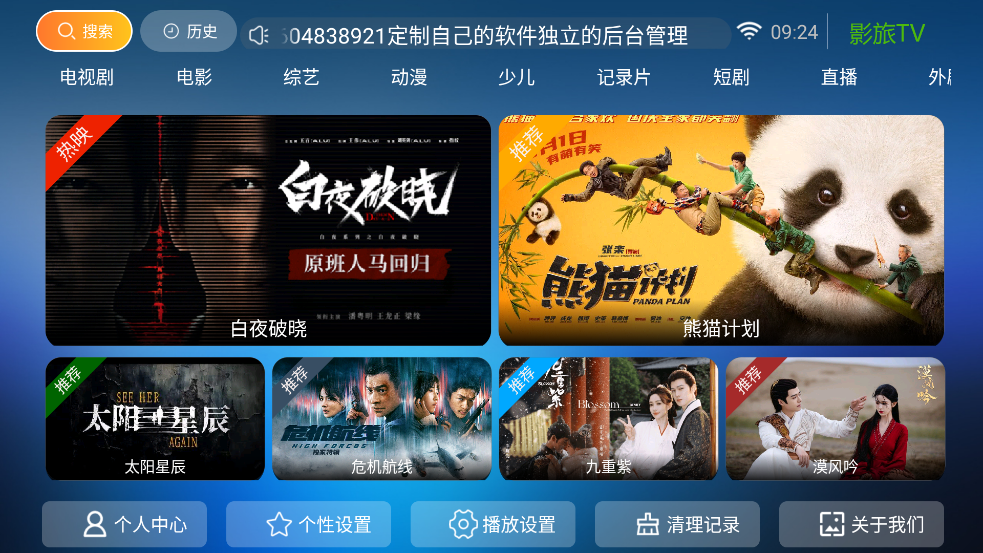Switch to the 电影 tab

(194, 77)
